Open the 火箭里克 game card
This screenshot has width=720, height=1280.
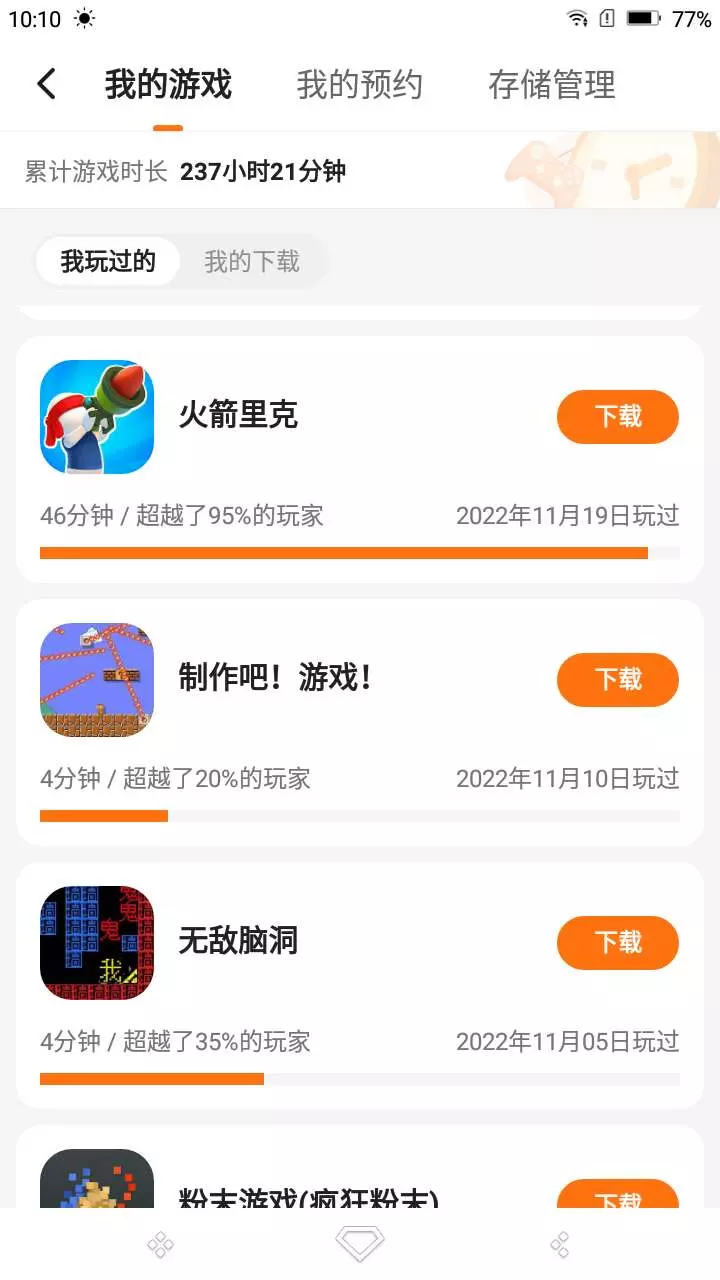pos(238,416)
